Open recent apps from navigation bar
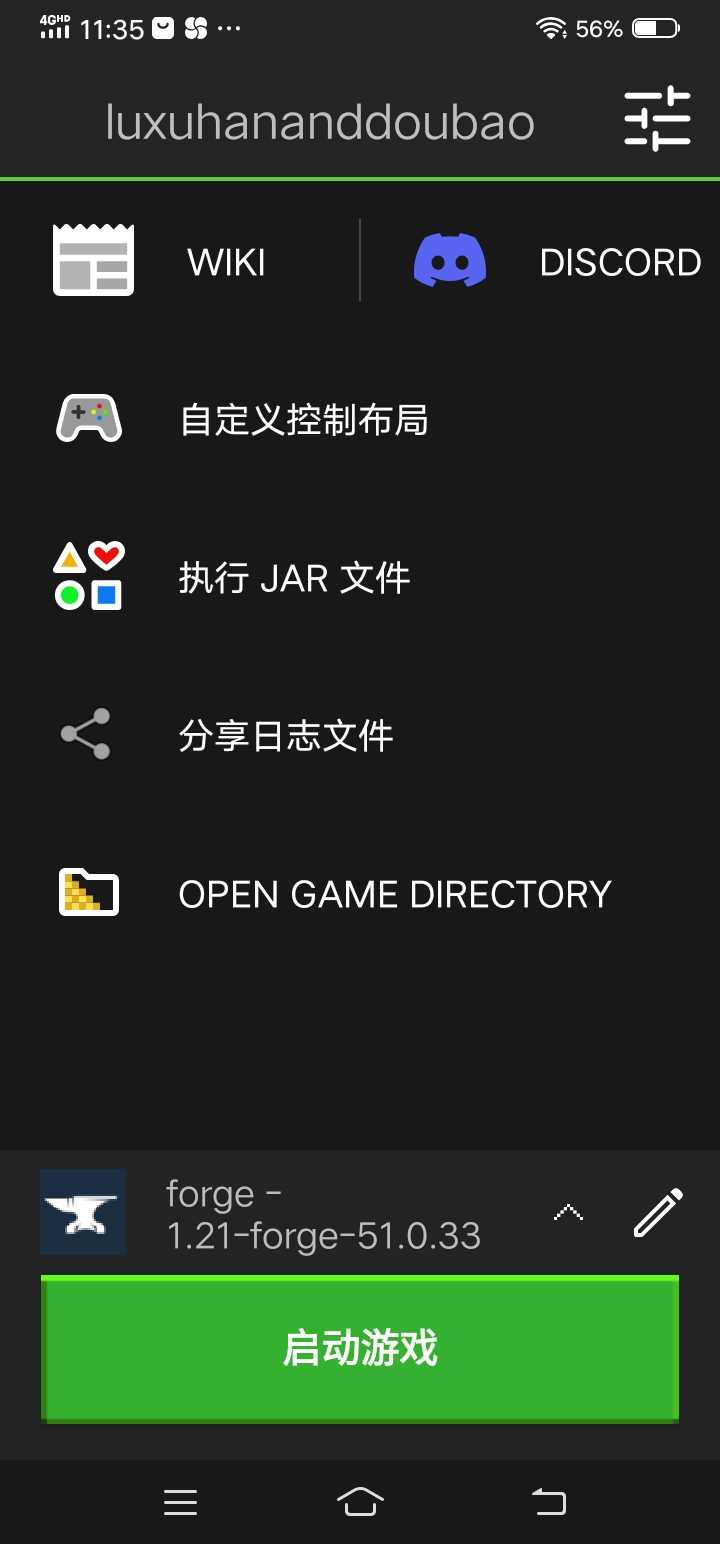The width and height of the screenshot is (720, 1544). [x=180, y=1501]
